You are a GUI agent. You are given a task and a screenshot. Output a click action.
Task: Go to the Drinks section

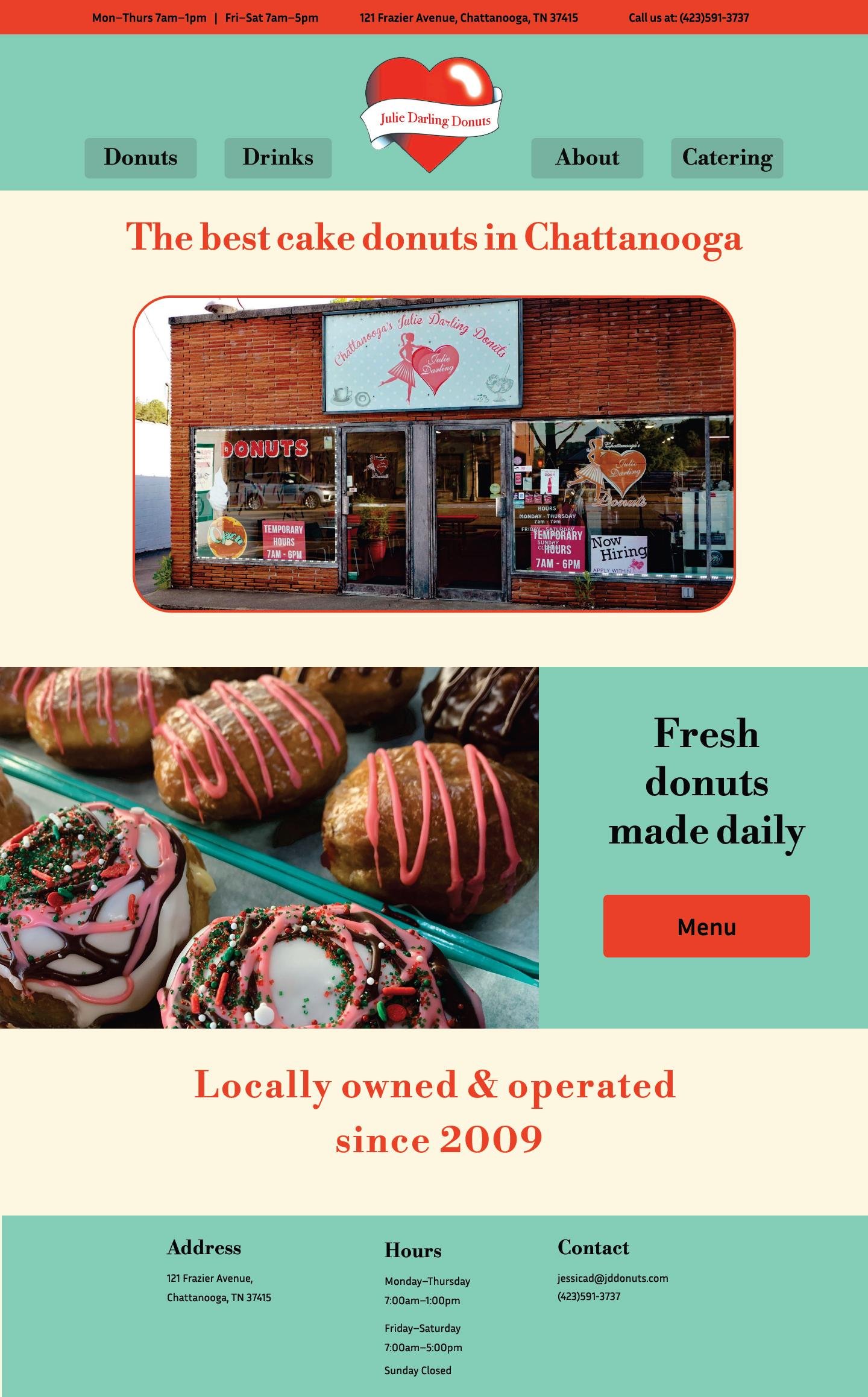click(278, 158)
